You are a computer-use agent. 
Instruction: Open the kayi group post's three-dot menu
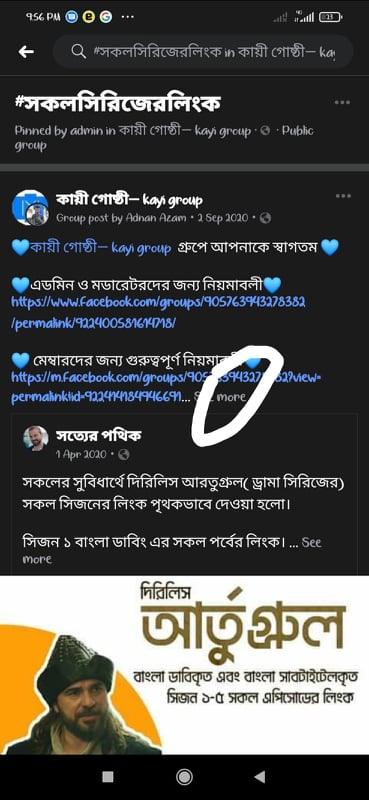[x=343, y=196]
